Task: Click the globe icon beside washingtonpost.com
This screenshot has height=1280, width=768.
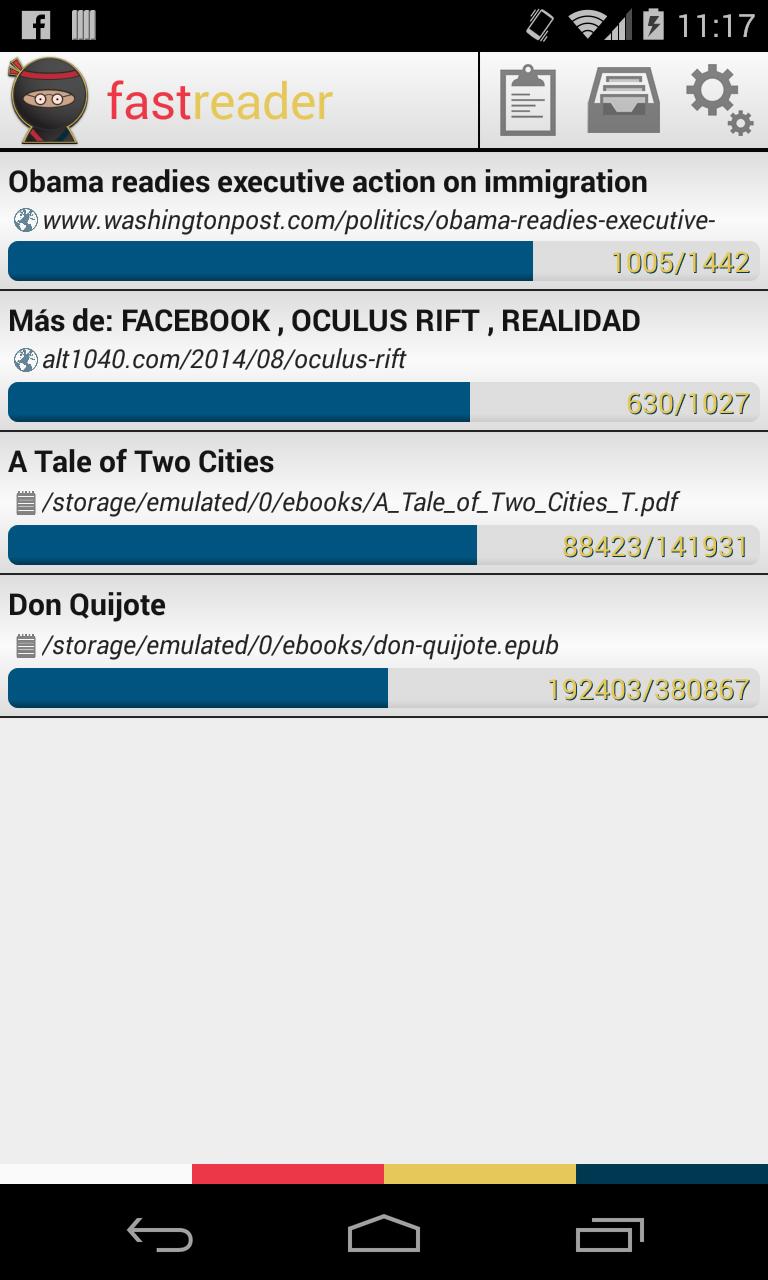Action: [24, 218]
